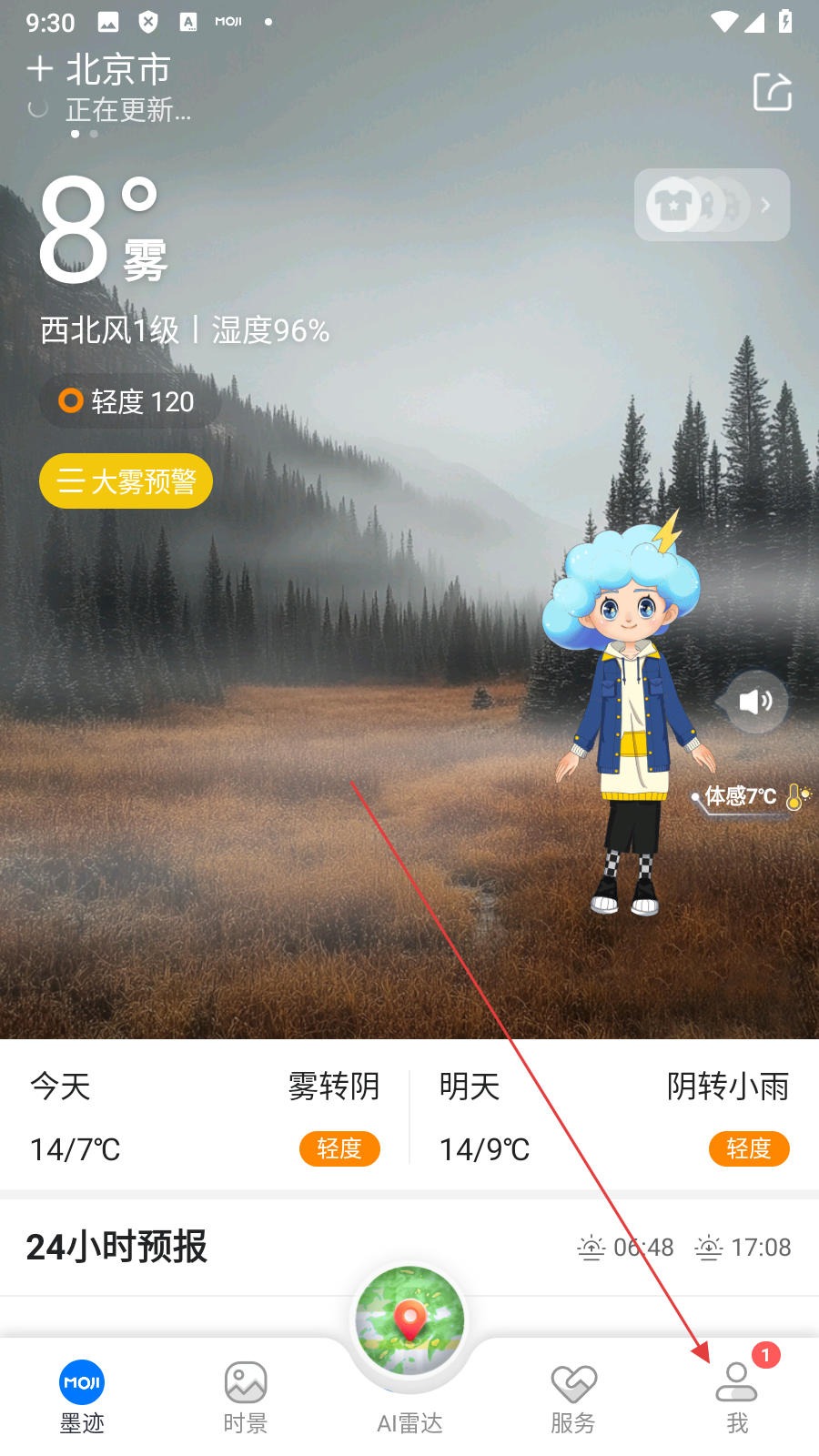This screenshot has height=1456, width=819.
Task: Play the voice weather broadcast
Action: click(x=755, y=702)
